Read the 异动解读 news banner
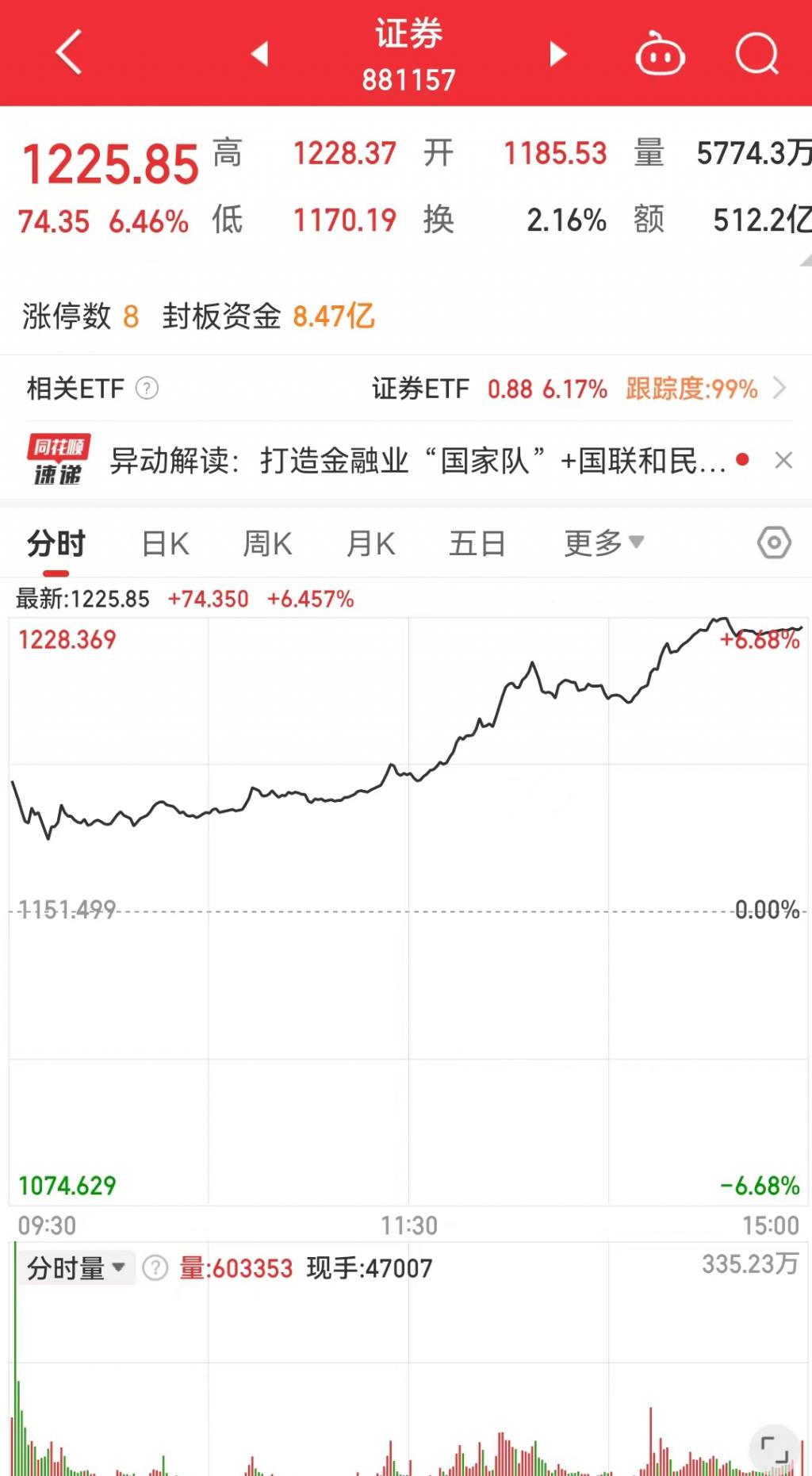This screenshot has width=812, height=1476. point(417,460)
